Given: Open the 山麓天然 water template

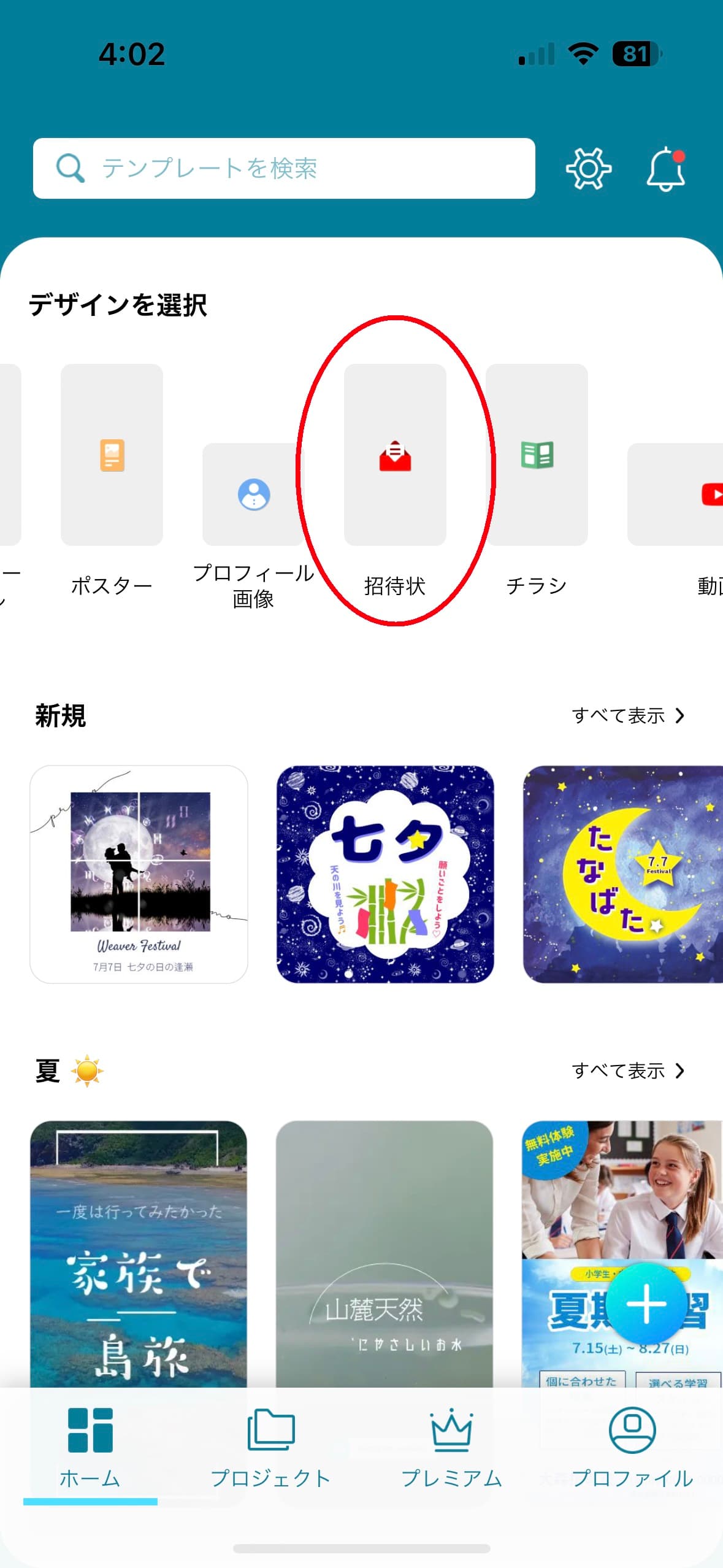Looking at the screenshot, I should pyautogui.click(x=385, y=1251).
